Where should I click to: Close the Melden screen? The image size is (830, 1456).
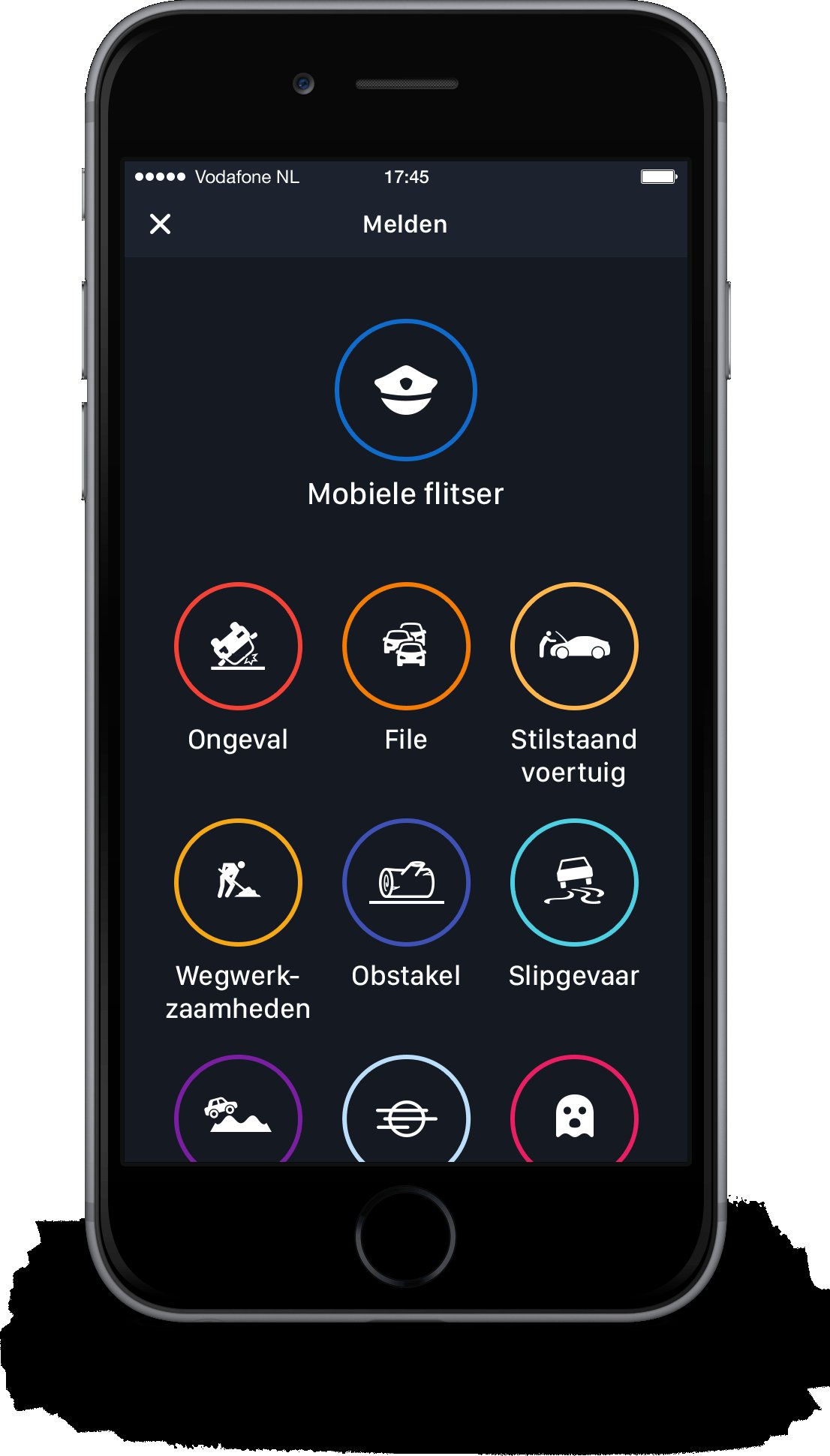(x=160, y=224)
